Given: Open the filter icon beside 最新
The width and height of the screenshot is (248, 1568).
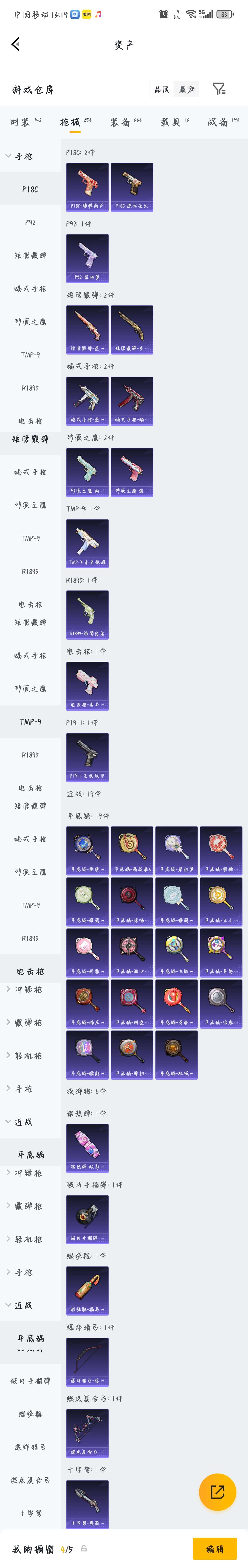Looking at the screenshot, I should (x=219, y=89).
